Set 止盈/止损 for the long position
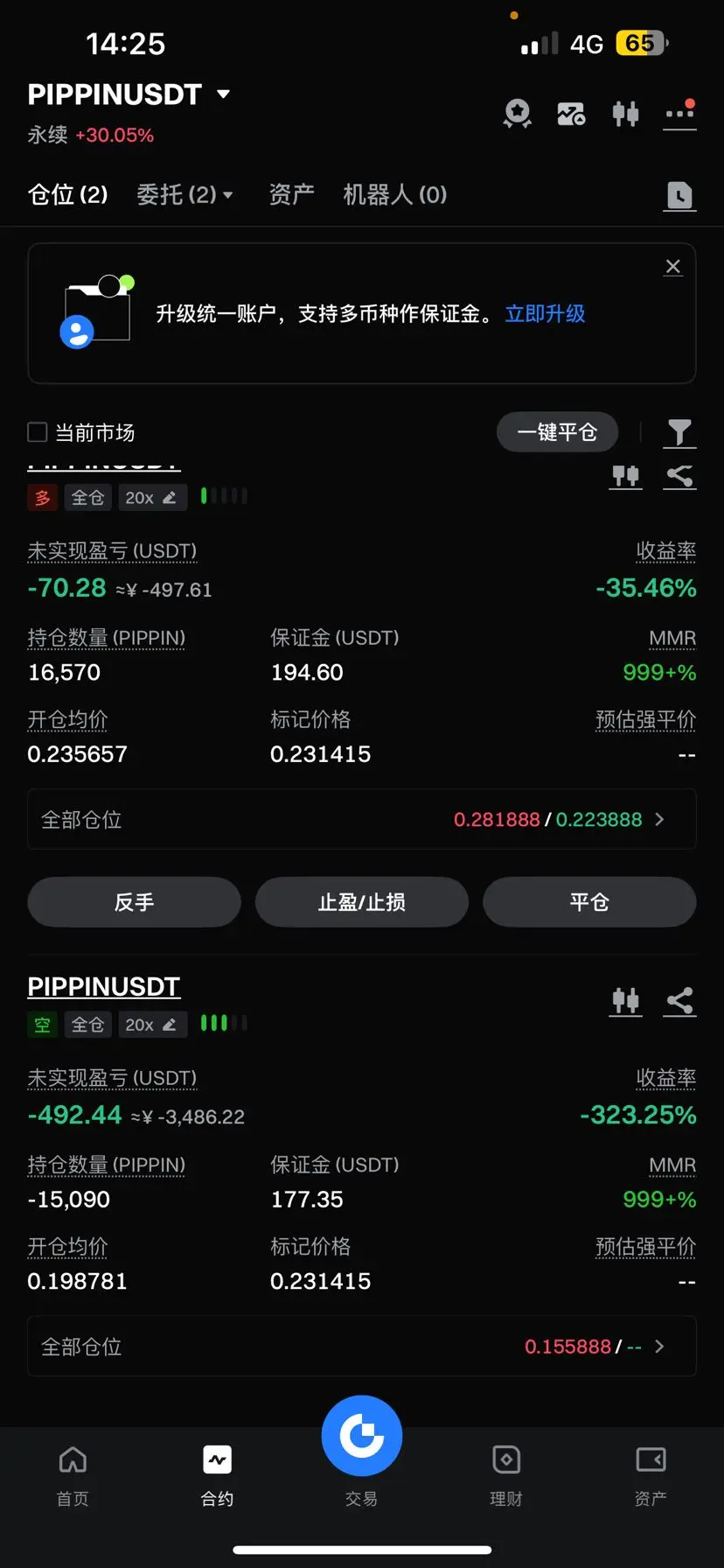Viewport: 724px width, 1568px height. [361, 902]
